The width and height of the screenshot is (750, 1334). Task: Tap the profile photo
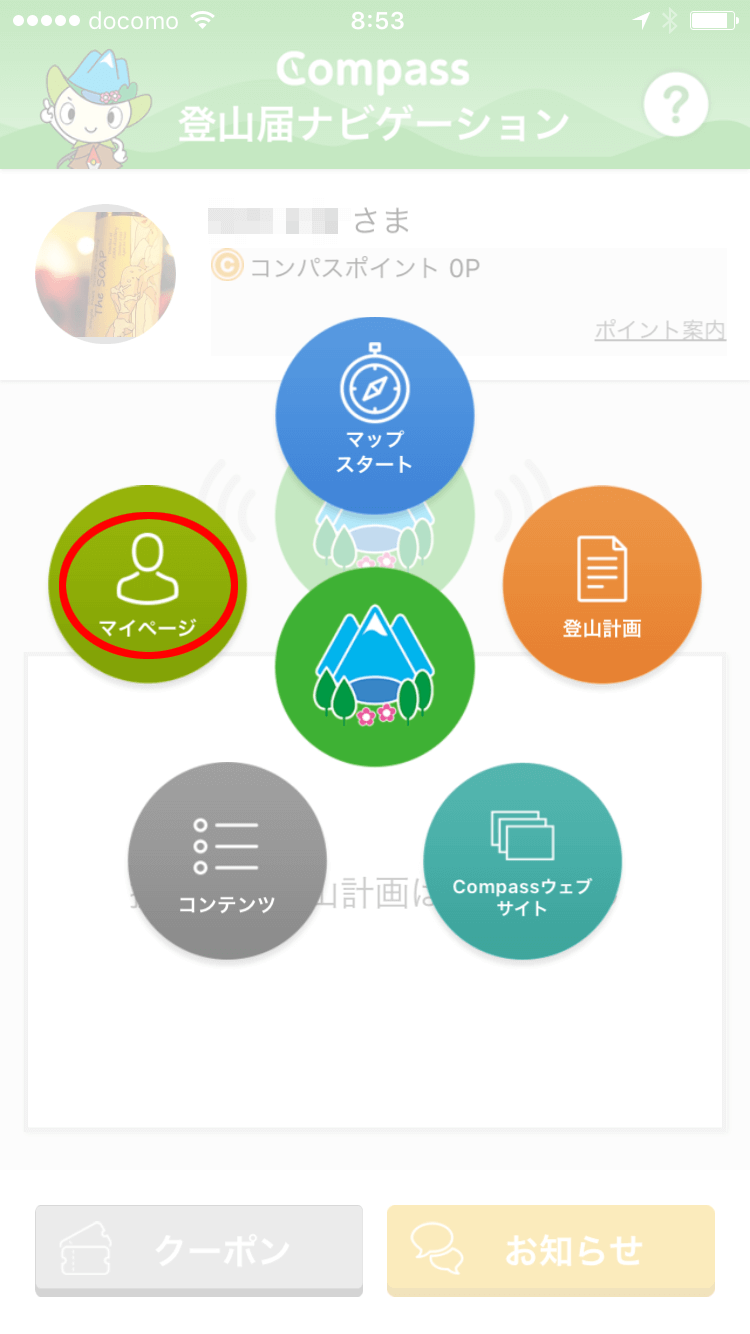105,274
